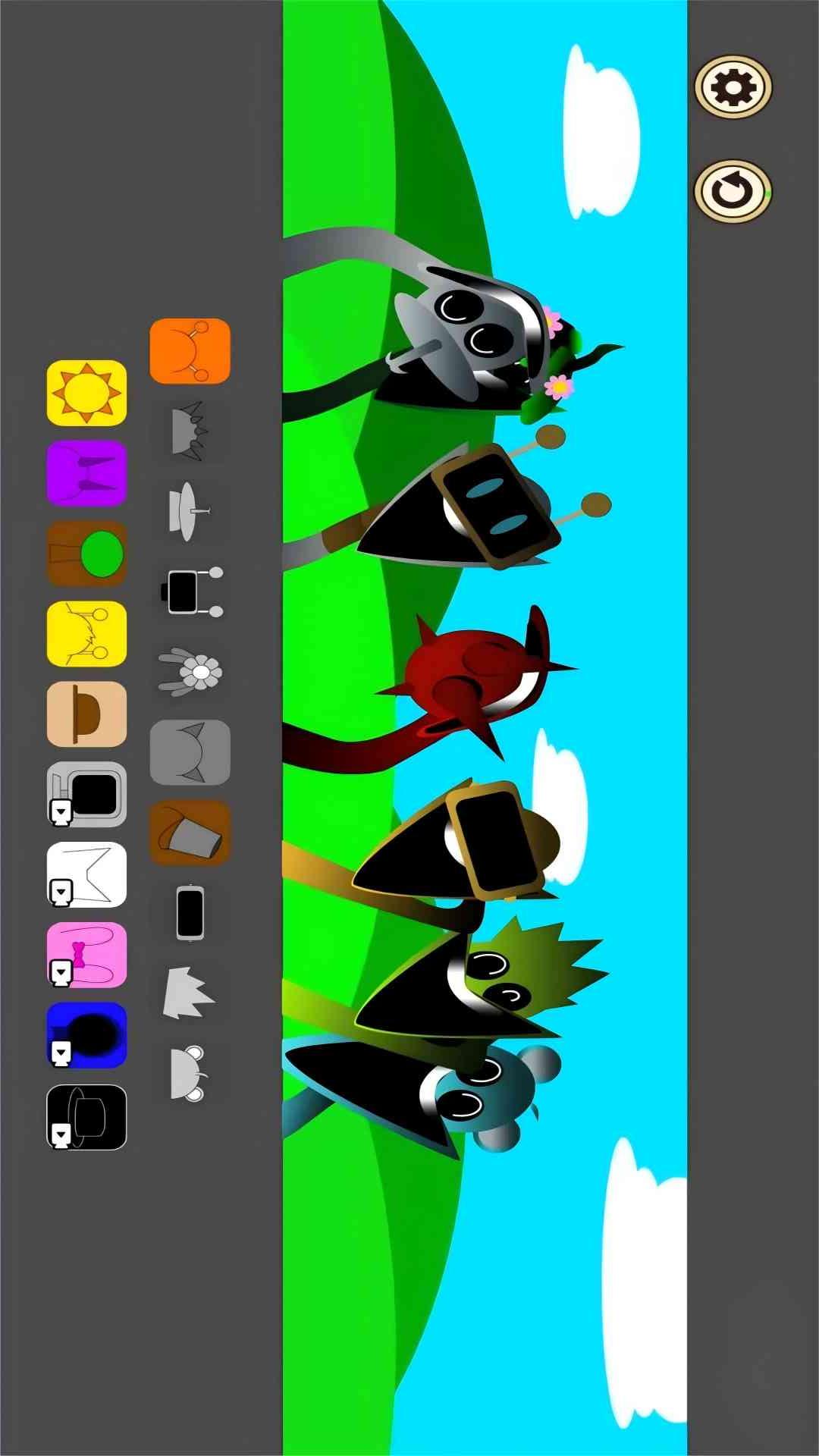The width and height of the screenshot is (819, 1456).
Task: Choose the purple horned character icon
Action: tap(86, 473)
